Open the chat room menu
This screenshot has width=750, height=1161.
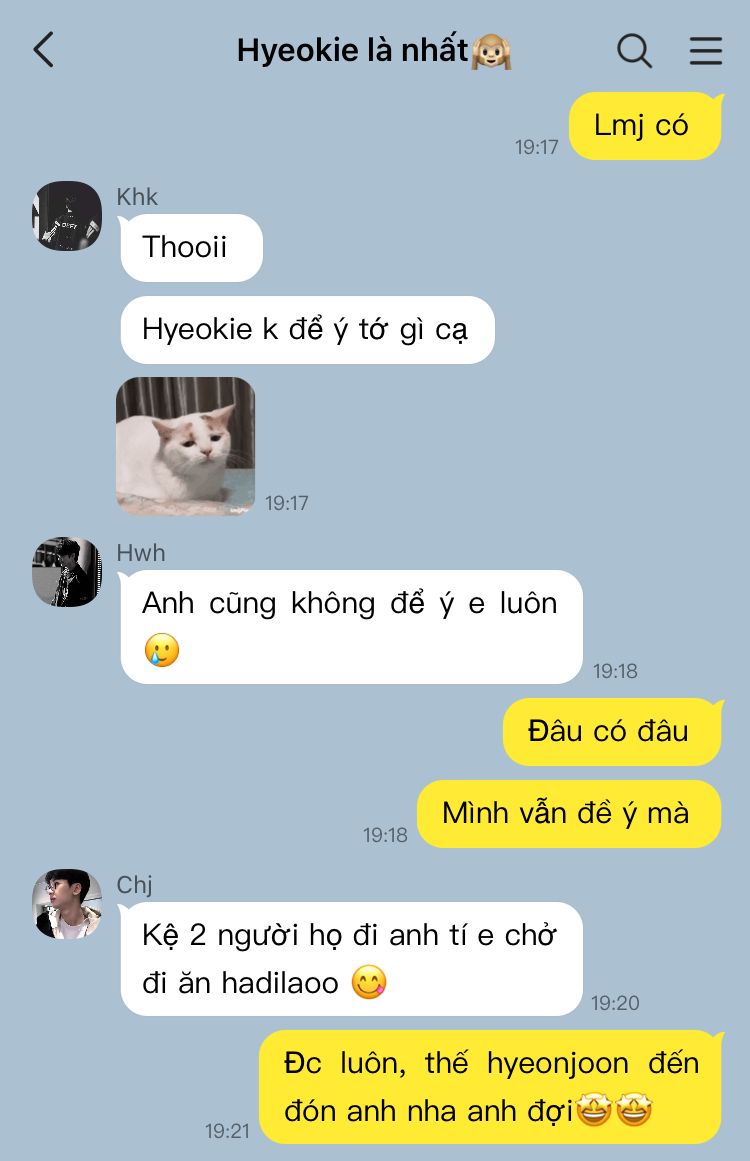click(706, 50)
